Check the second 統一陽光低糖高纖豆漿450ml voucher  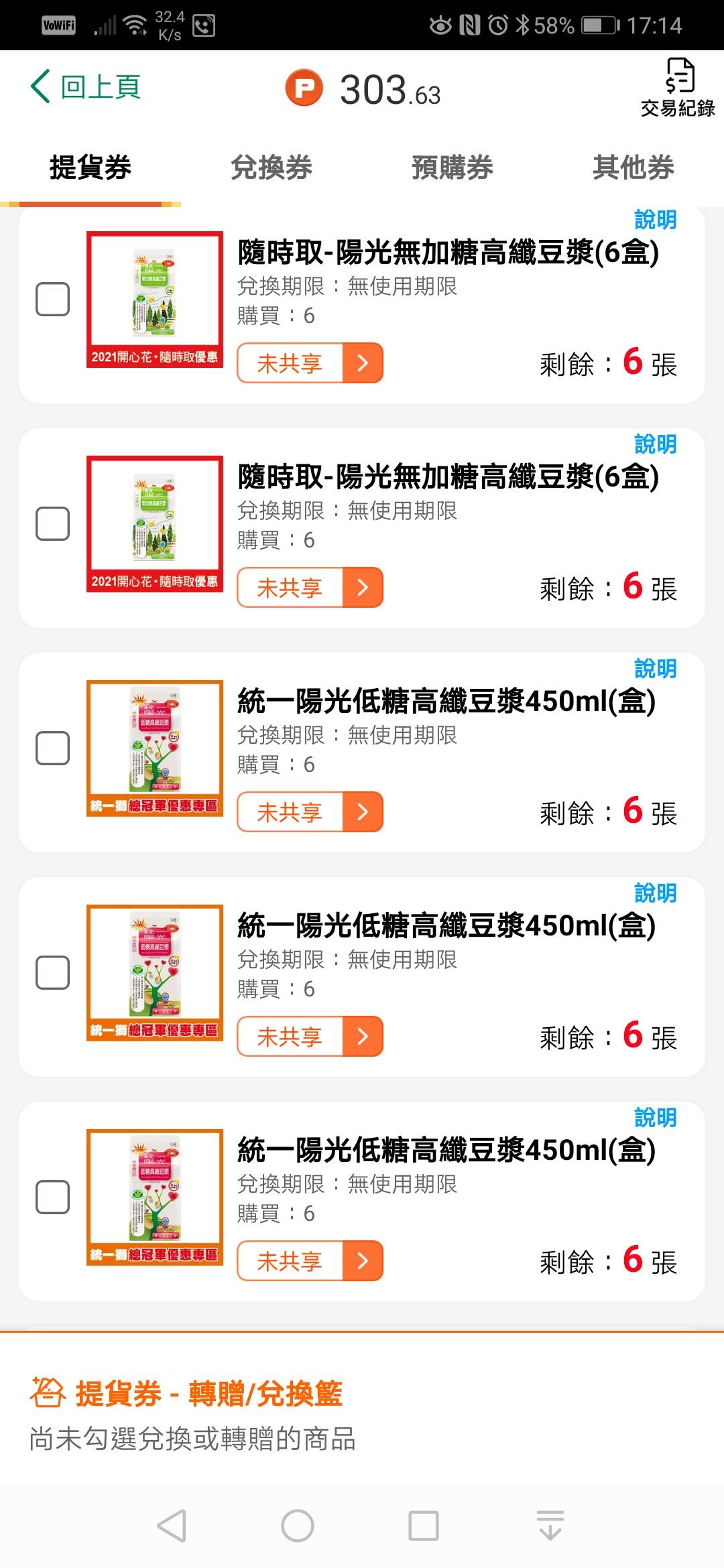click(x=52, y=972)
